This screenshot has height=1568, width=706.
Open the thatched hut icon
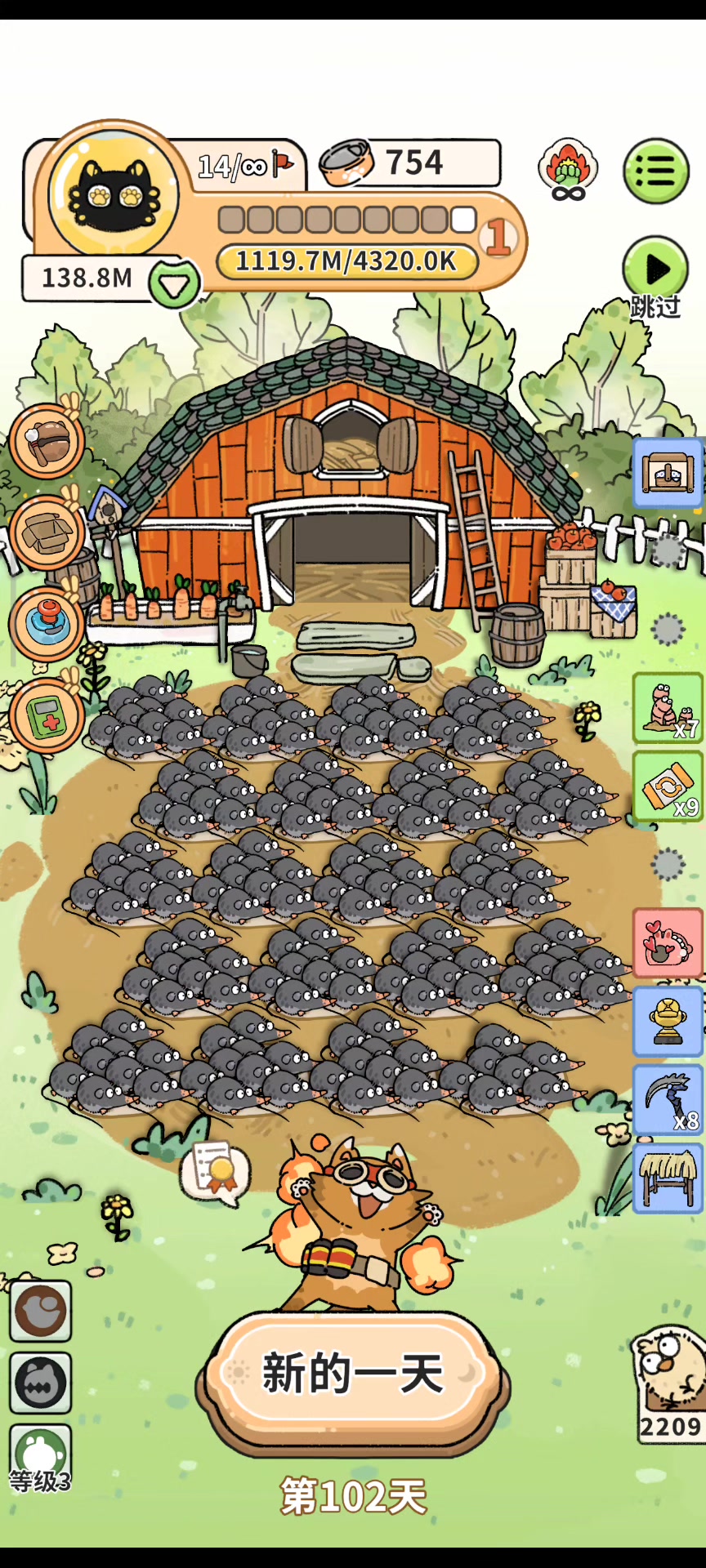tap(668, 1178)
